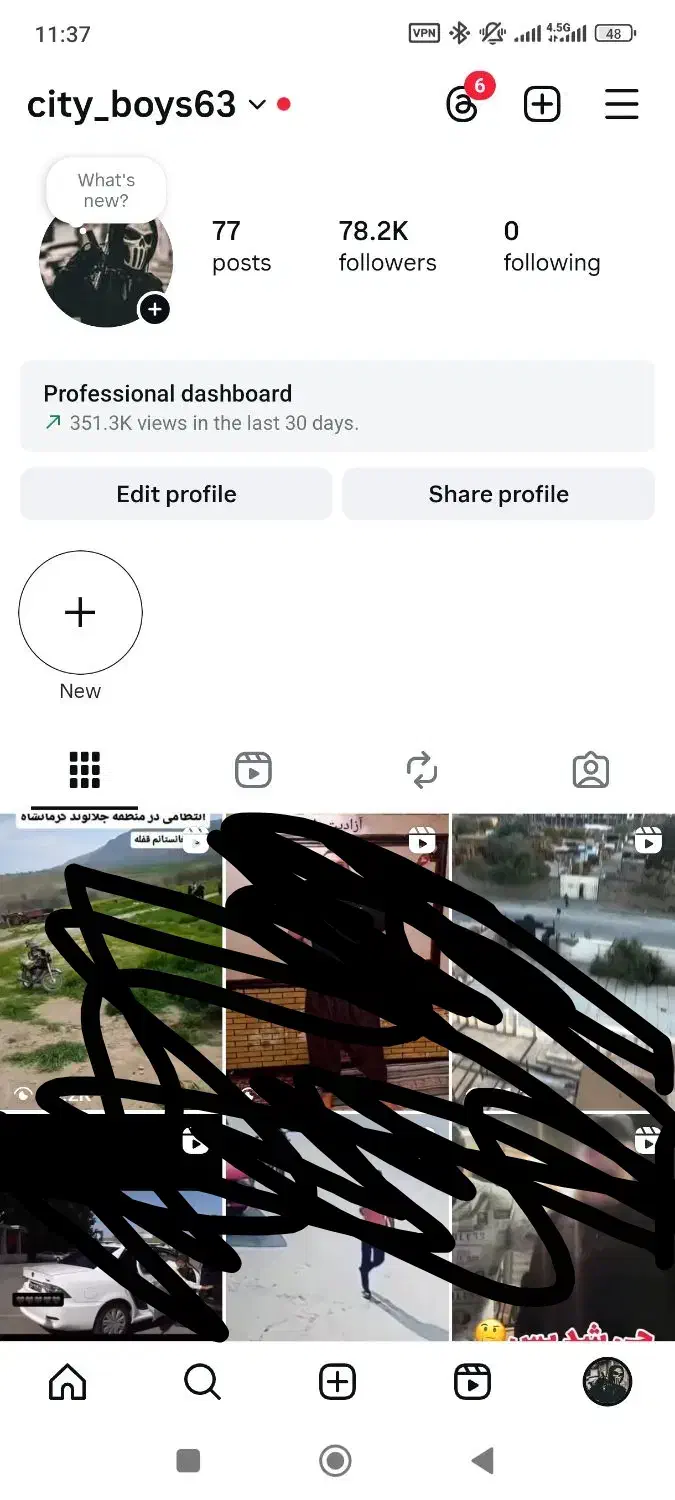Tap the Share profile button
Screen dimensions: 675x1500
point(498,494)
